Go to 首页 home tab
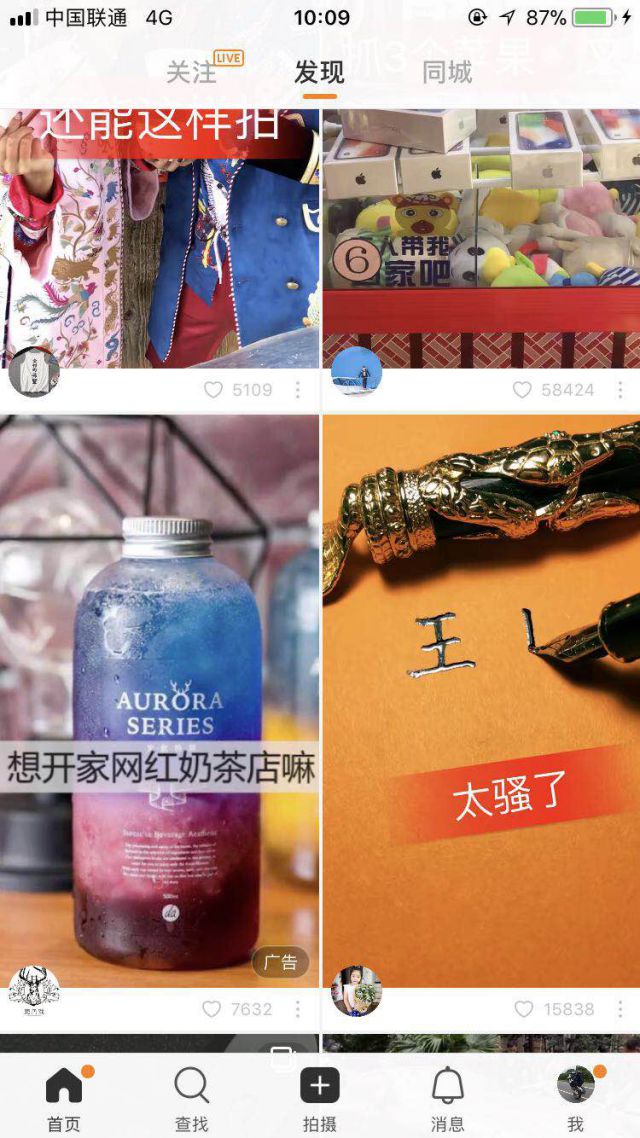Image resolution: width=640 pixels, height=1138 pixels. tap(64, 1096)
